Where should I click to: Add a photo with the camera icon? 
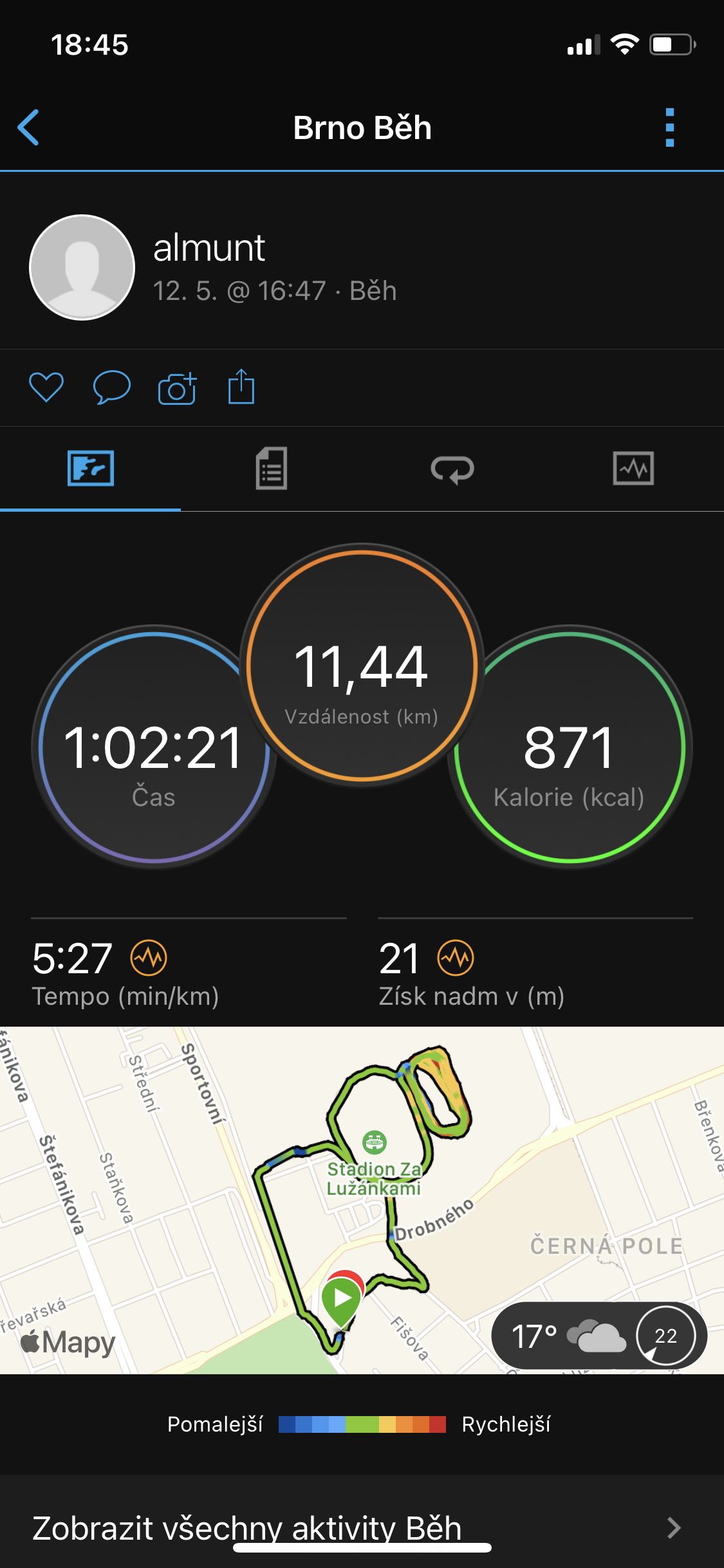coord(177,387)
